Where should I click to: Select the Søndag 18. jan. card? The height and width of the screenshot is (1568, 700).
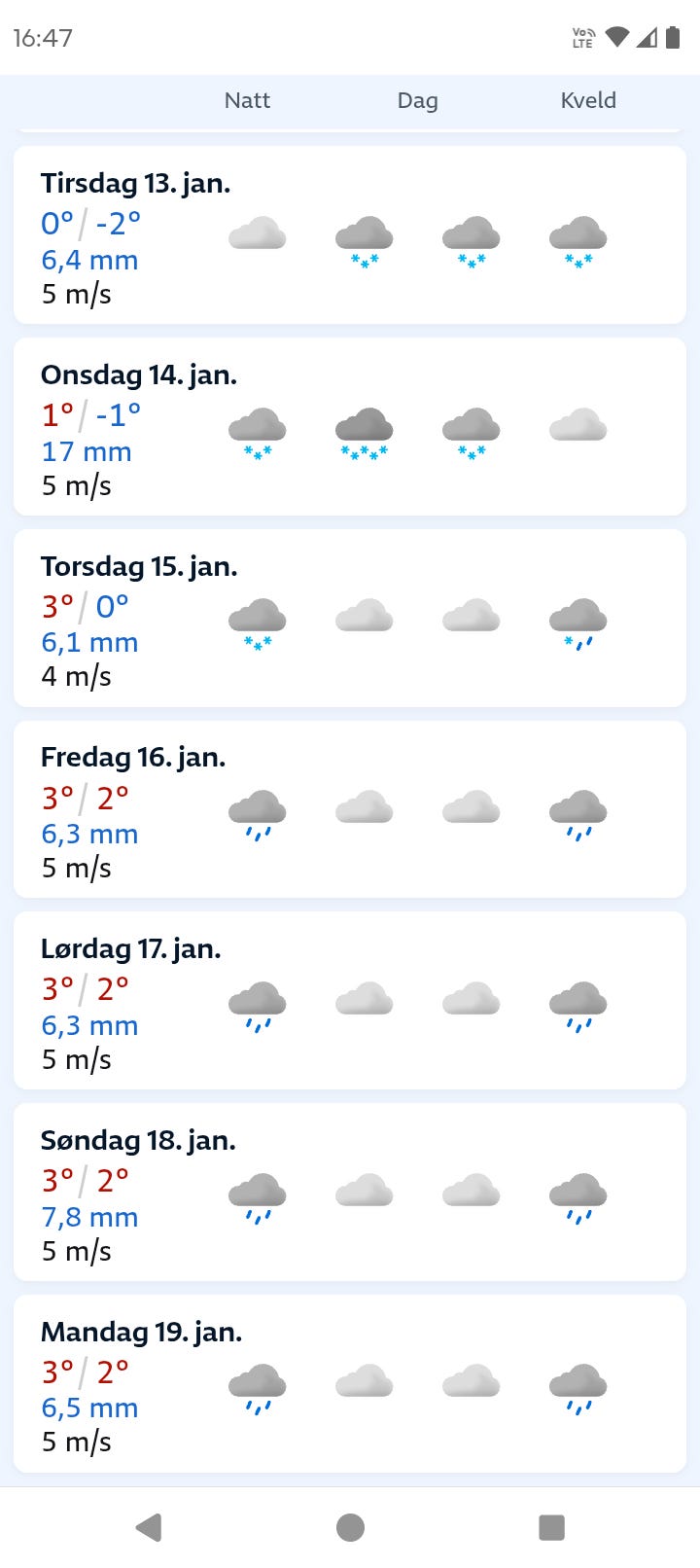pos(350,1192)
